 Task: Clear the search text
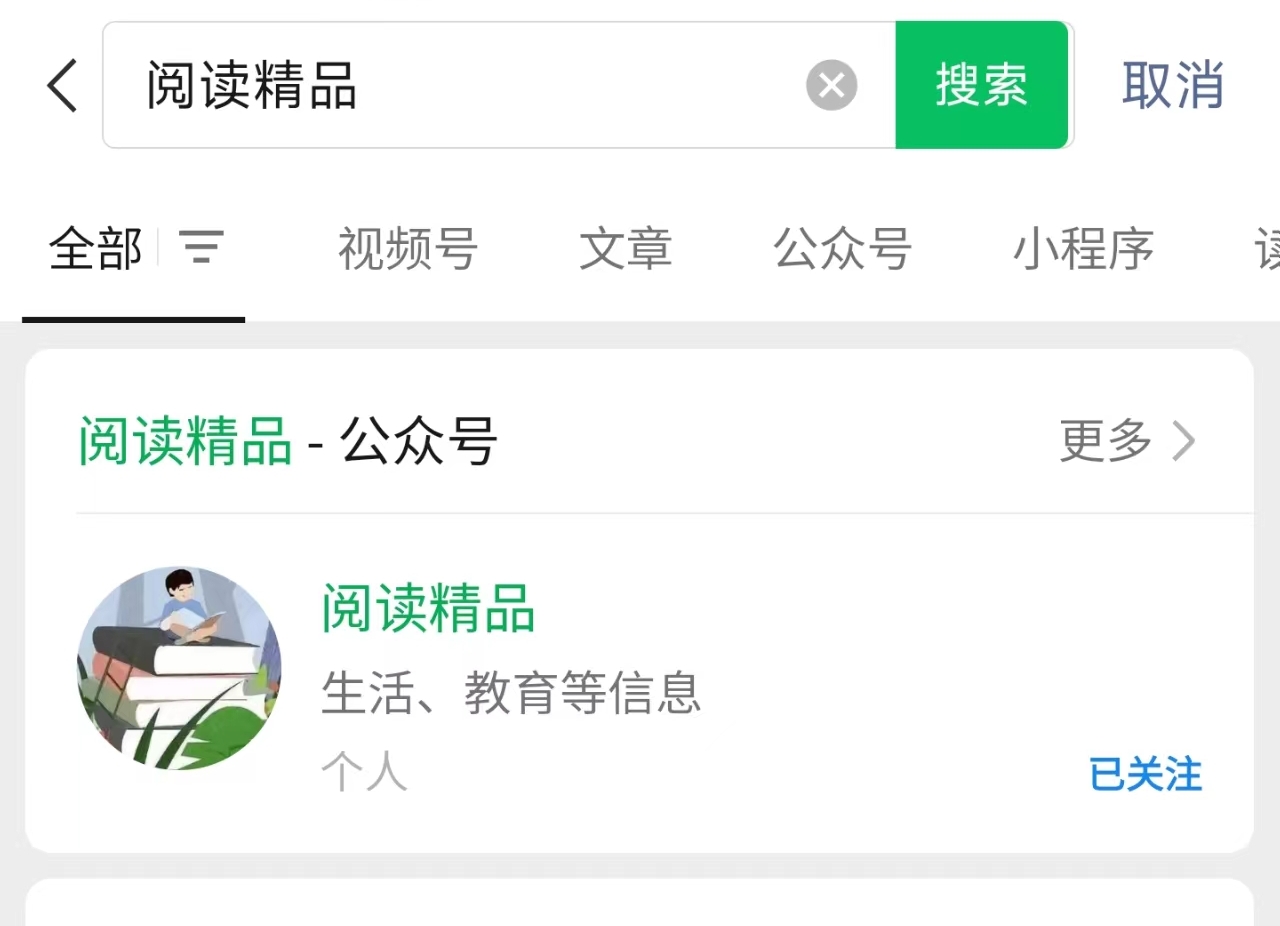click(831, 85)
